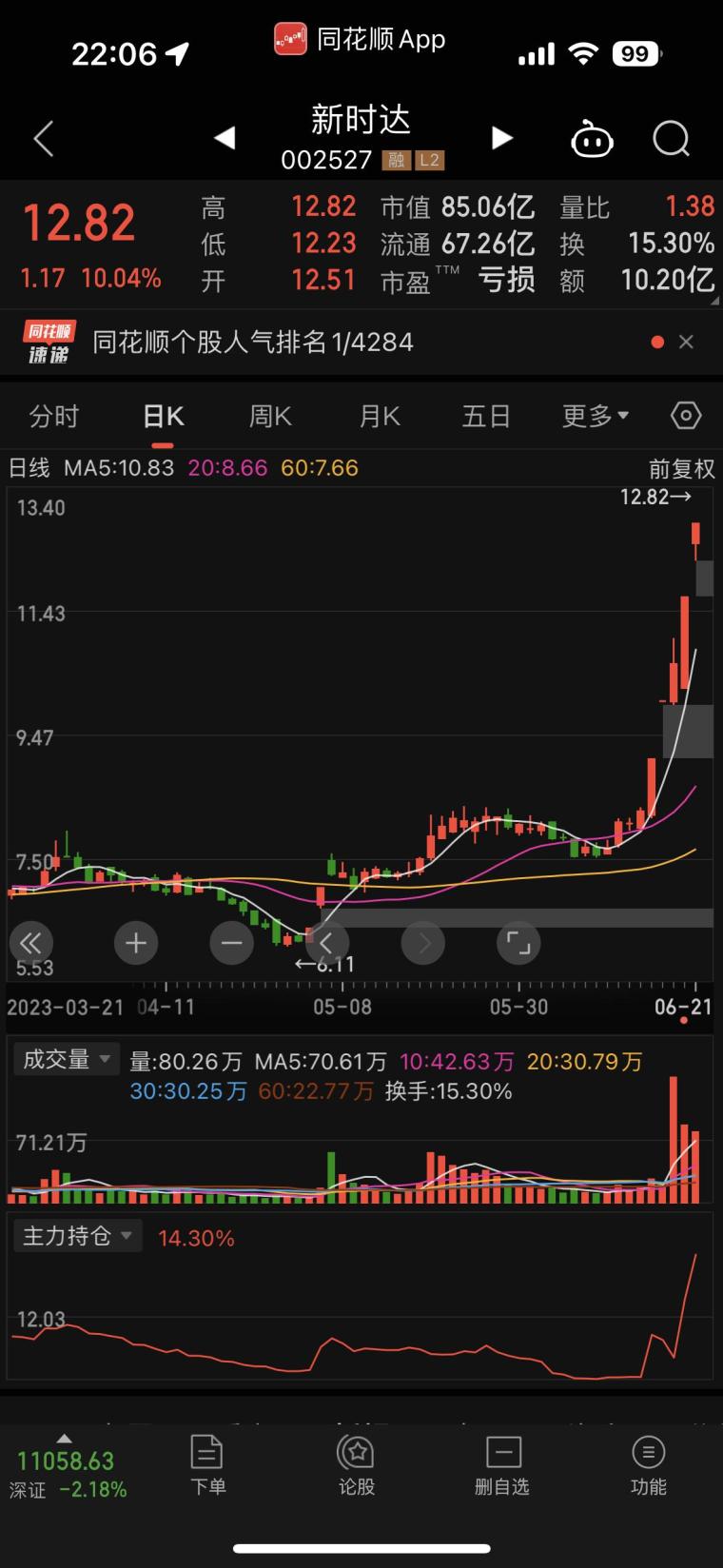Dismiss the 同花顺速递 popularity banner

686,343
